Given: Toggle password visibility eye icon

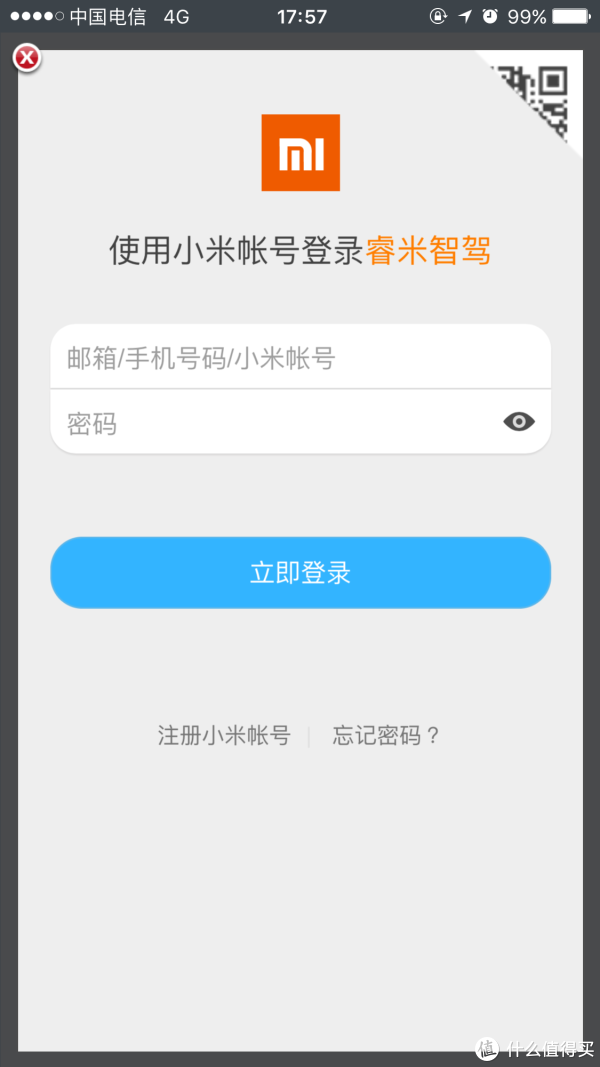Looking at the screenshot, I should [519, 422].
